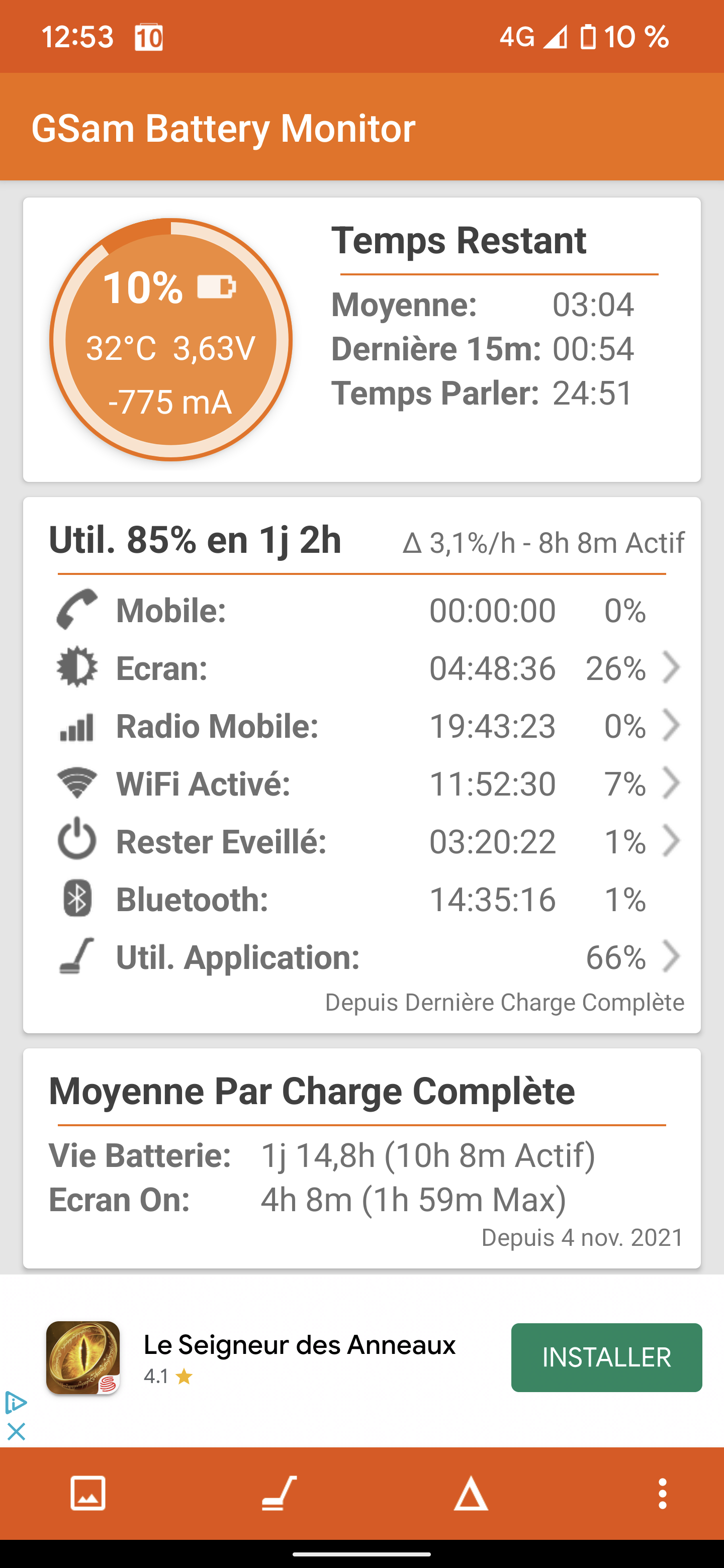This screenshot has width=724, height=1568.
Task: Open the Ecran usage details row
Action: (x=366, y=668)
